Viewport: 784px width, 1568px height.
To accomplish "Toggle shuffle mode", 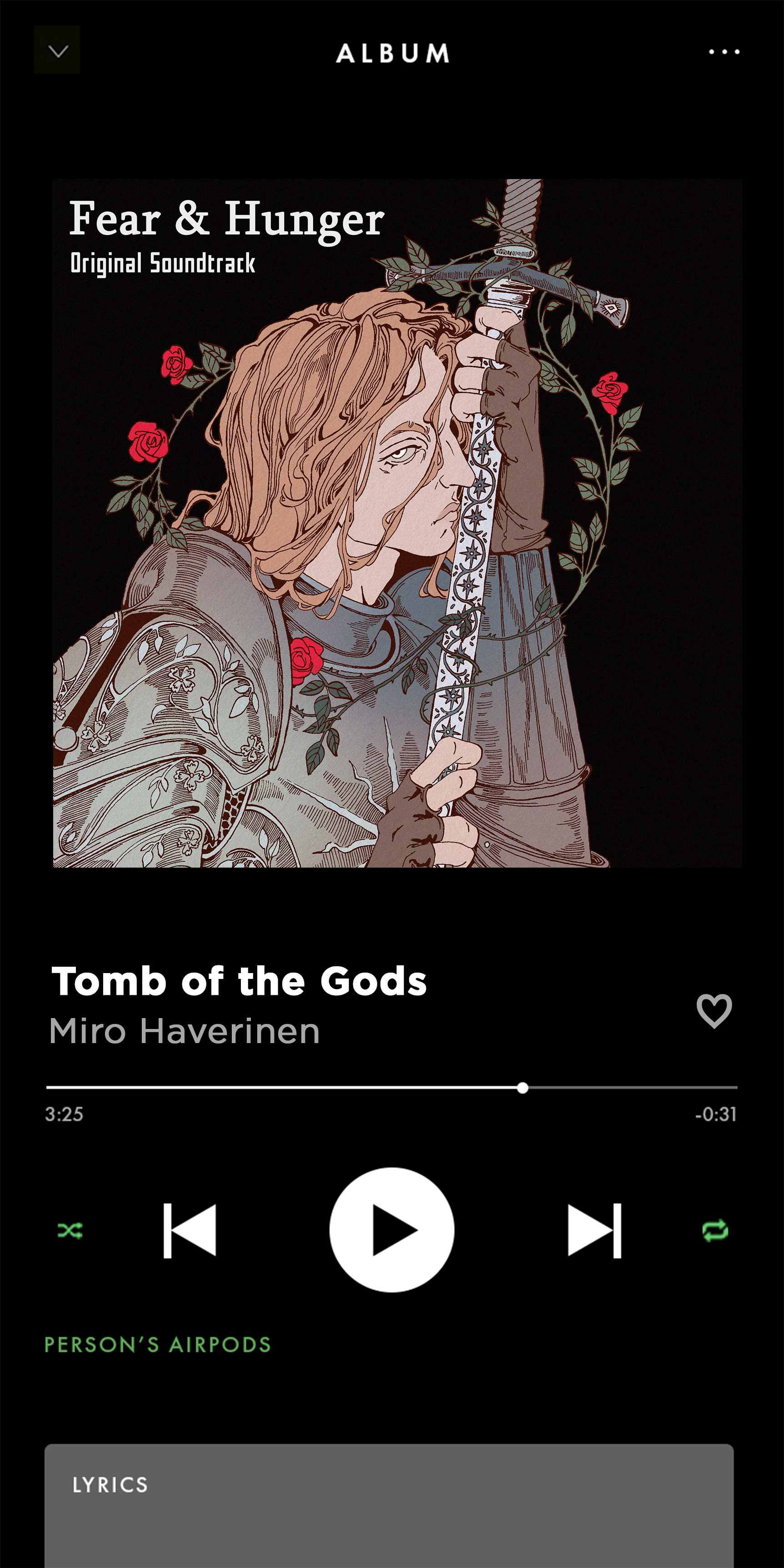I will 70,1230.
